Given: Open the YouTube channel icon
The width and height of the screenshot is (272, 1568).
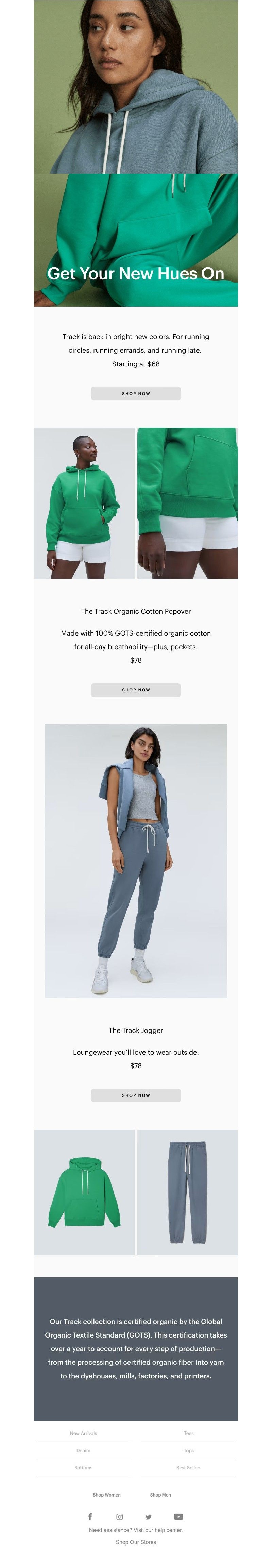Looking at the screenshot, I should 178,1516.
